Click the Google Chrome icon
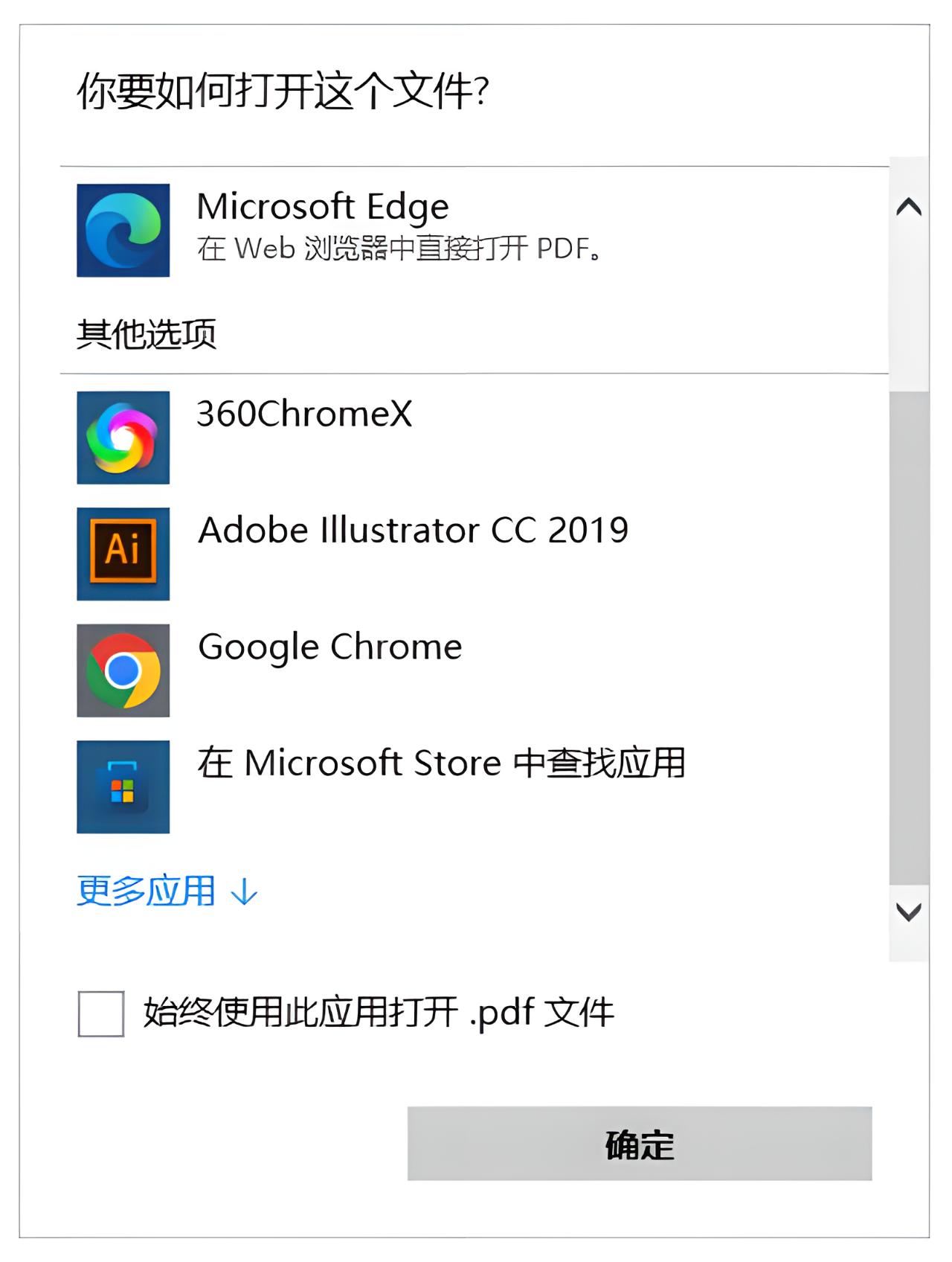 coord(123,668)
